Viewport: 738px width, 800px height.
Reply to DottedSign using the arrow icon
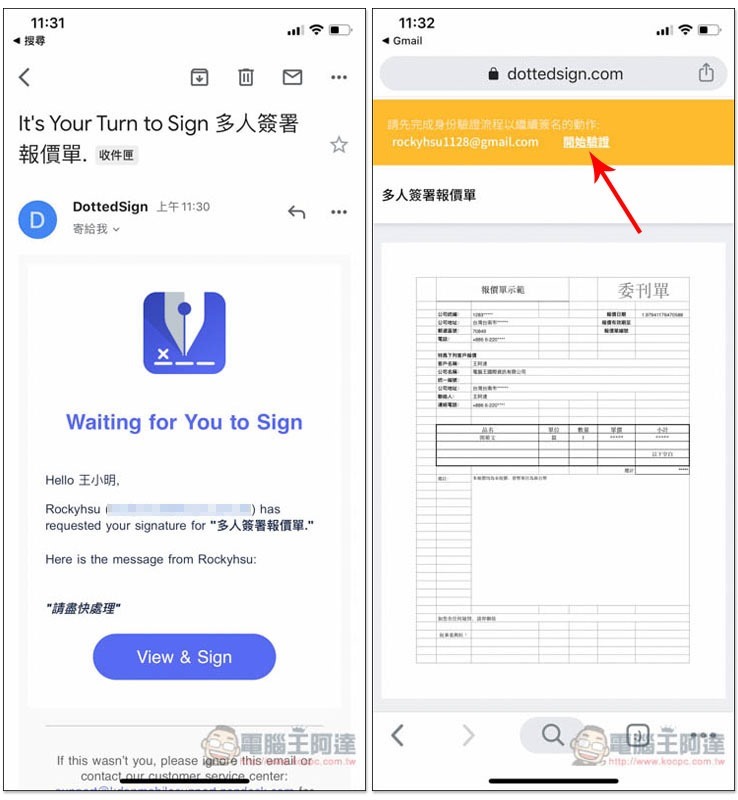click(296, 212)
